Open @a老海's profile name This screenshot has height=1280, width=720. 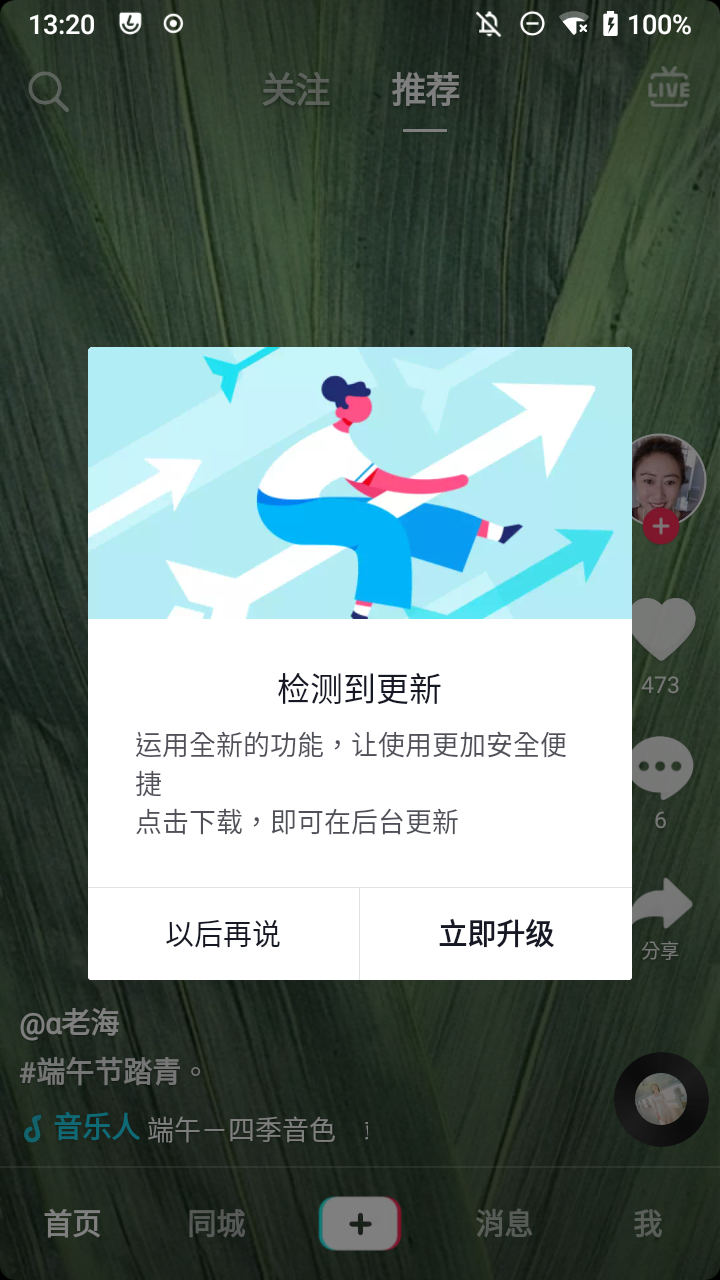pos(70,1023)
